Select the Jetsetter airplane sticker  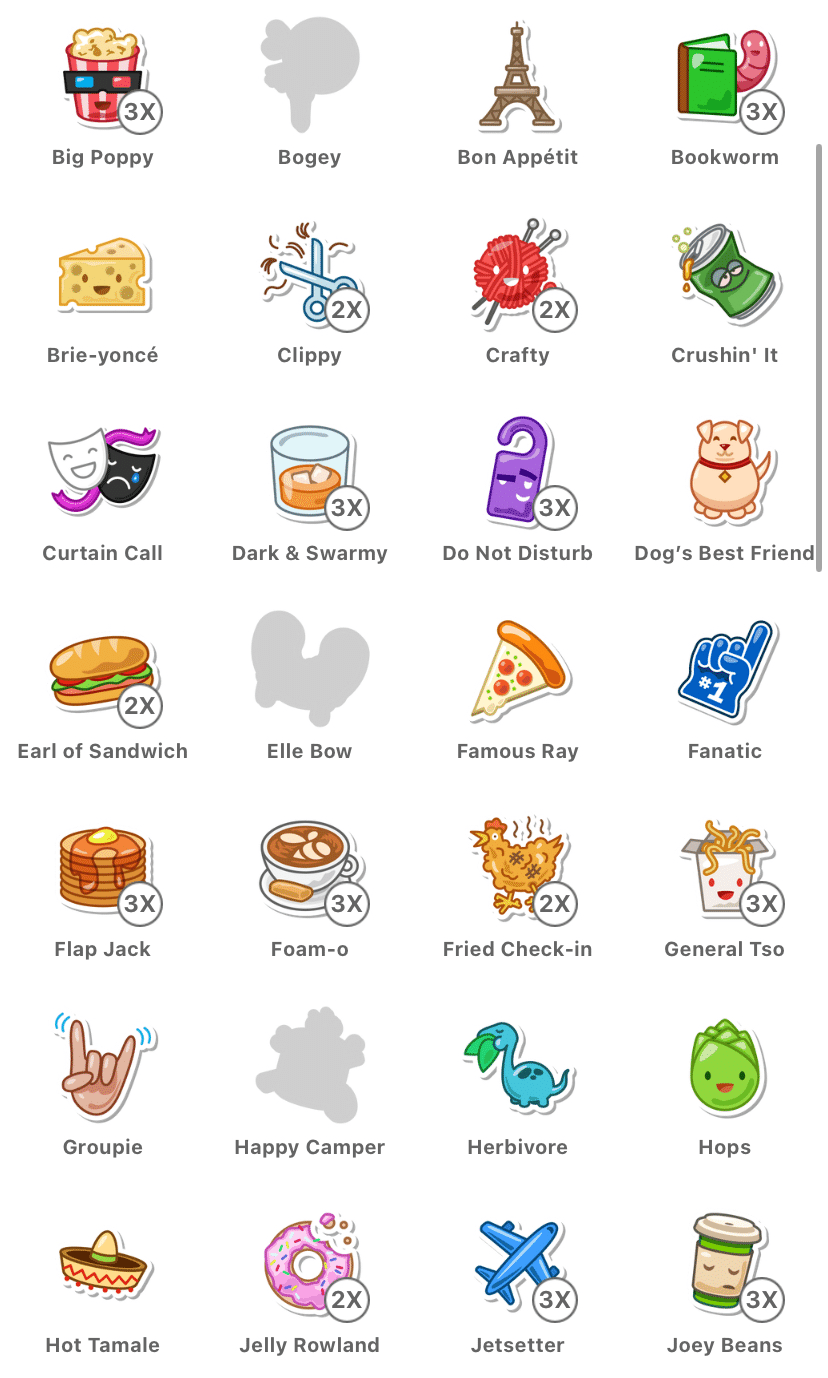pyautogui.click(x=517, y=1262)
